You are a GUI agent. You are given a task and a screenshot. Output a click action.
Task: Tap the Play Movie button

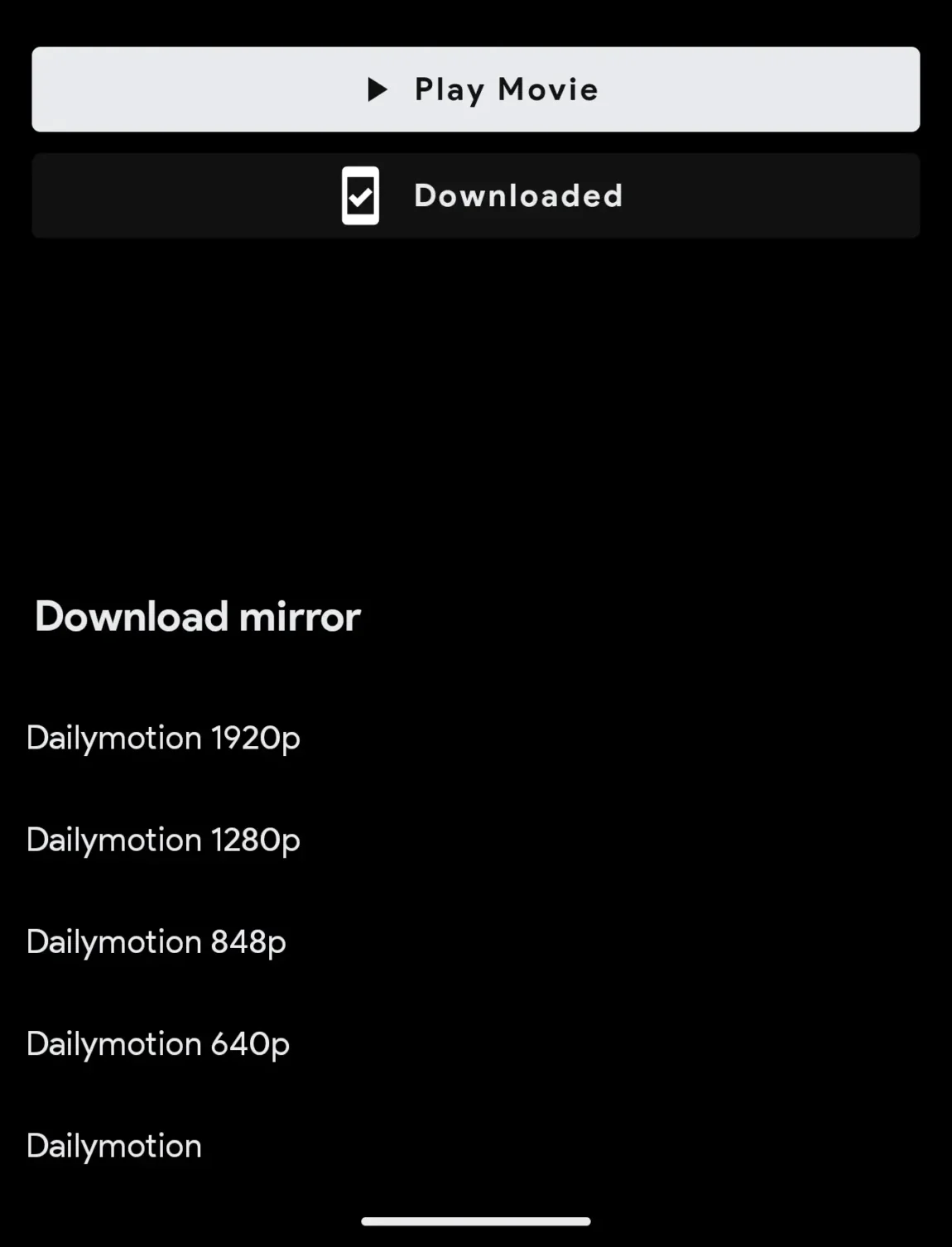coord(475,89)
